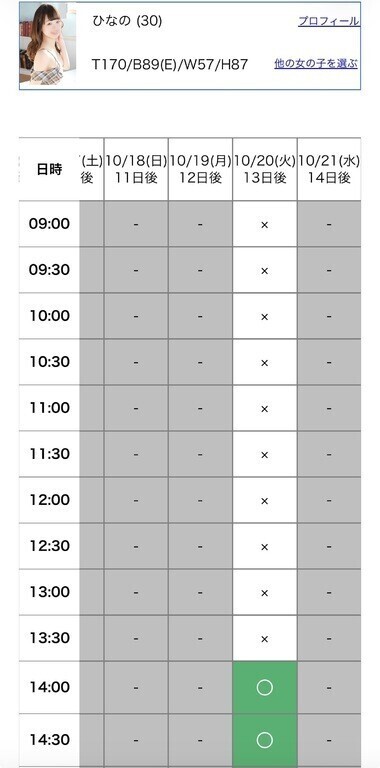Select the 14:30 available slot on 10/20

pyautogui.click(x=264, y=740)
